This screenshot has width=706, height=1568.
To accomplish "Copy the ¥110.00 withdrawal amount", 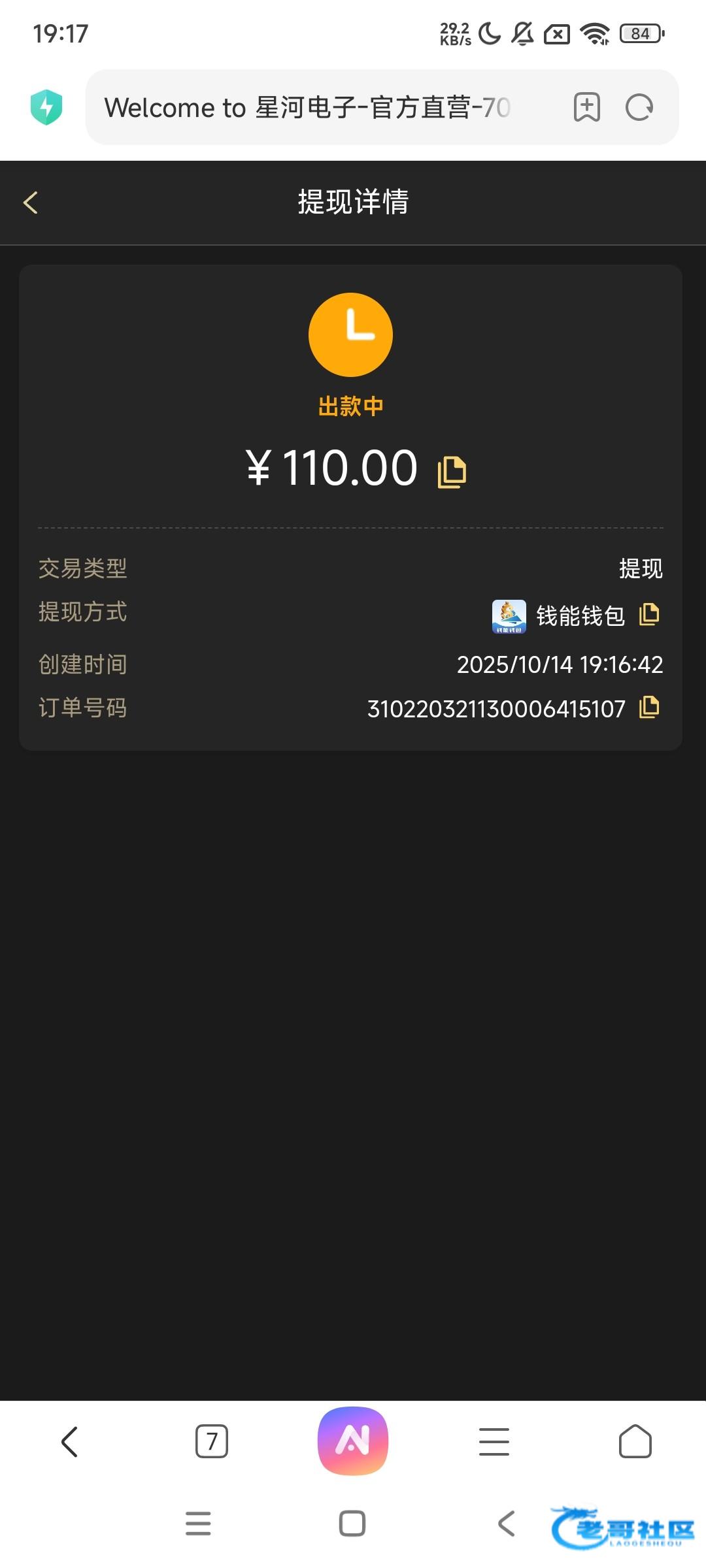I will click(452, 472).
